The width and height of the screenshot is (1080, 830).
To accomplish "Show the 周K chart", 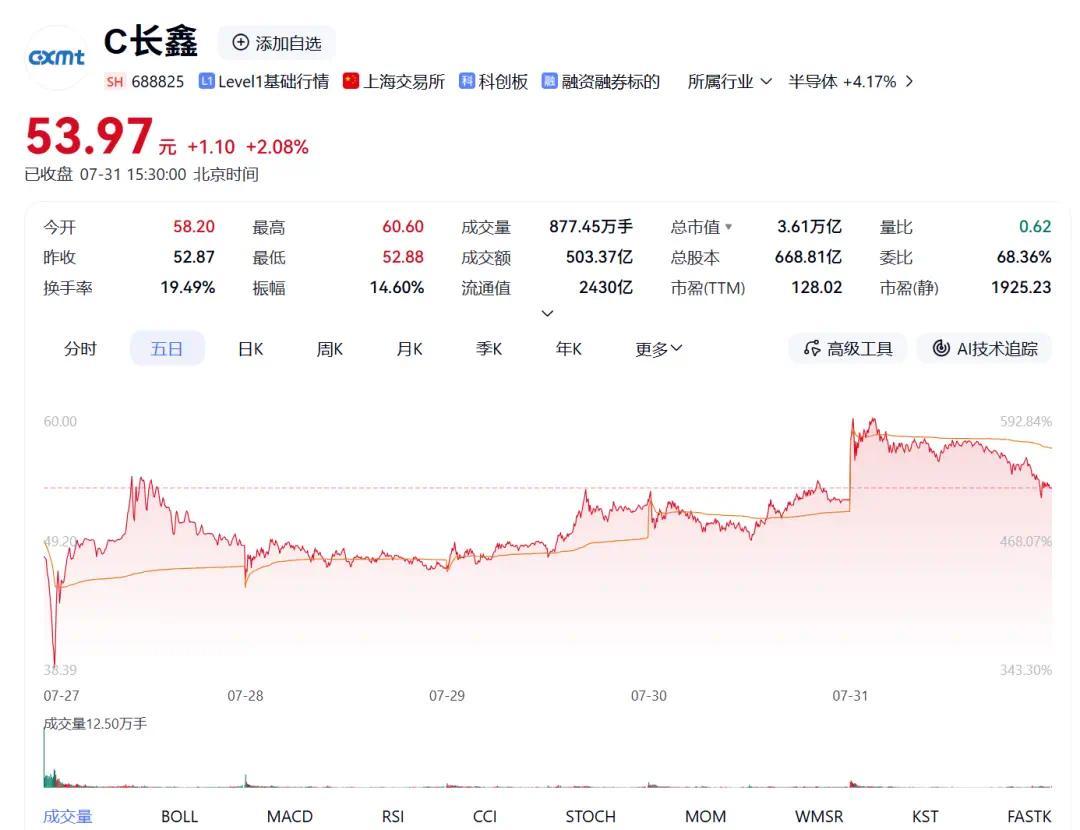I will click(x=329, y=349).
